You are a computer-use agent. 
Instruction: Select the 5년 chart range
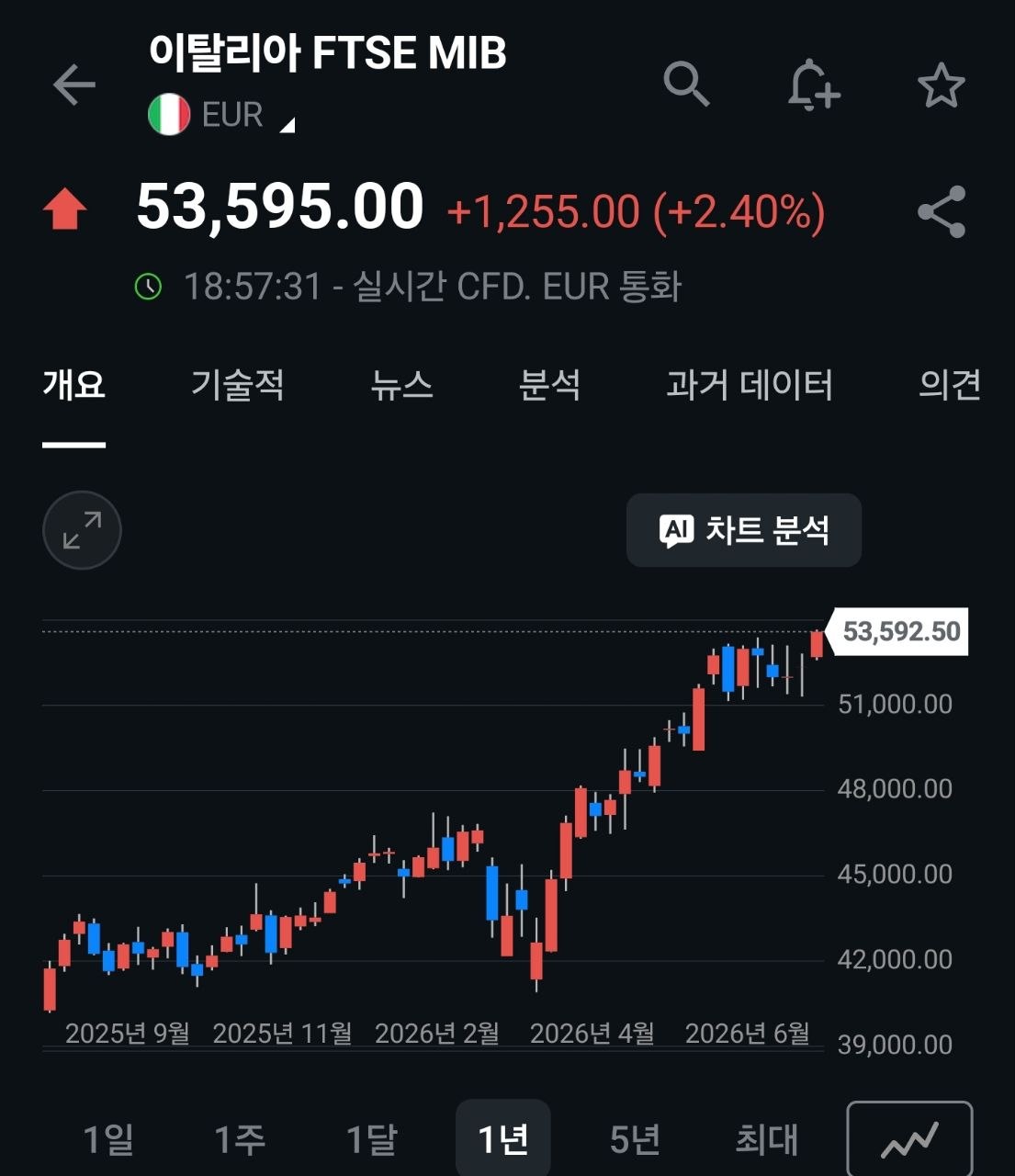[x=635, y=1139]
